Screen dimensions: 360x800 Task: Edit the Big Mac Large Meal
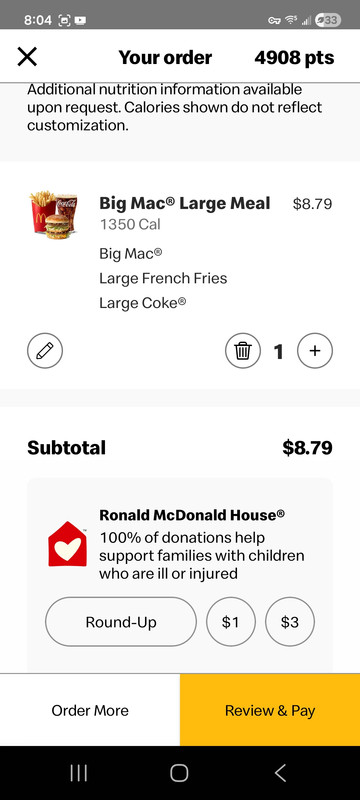tap(45, 351)
